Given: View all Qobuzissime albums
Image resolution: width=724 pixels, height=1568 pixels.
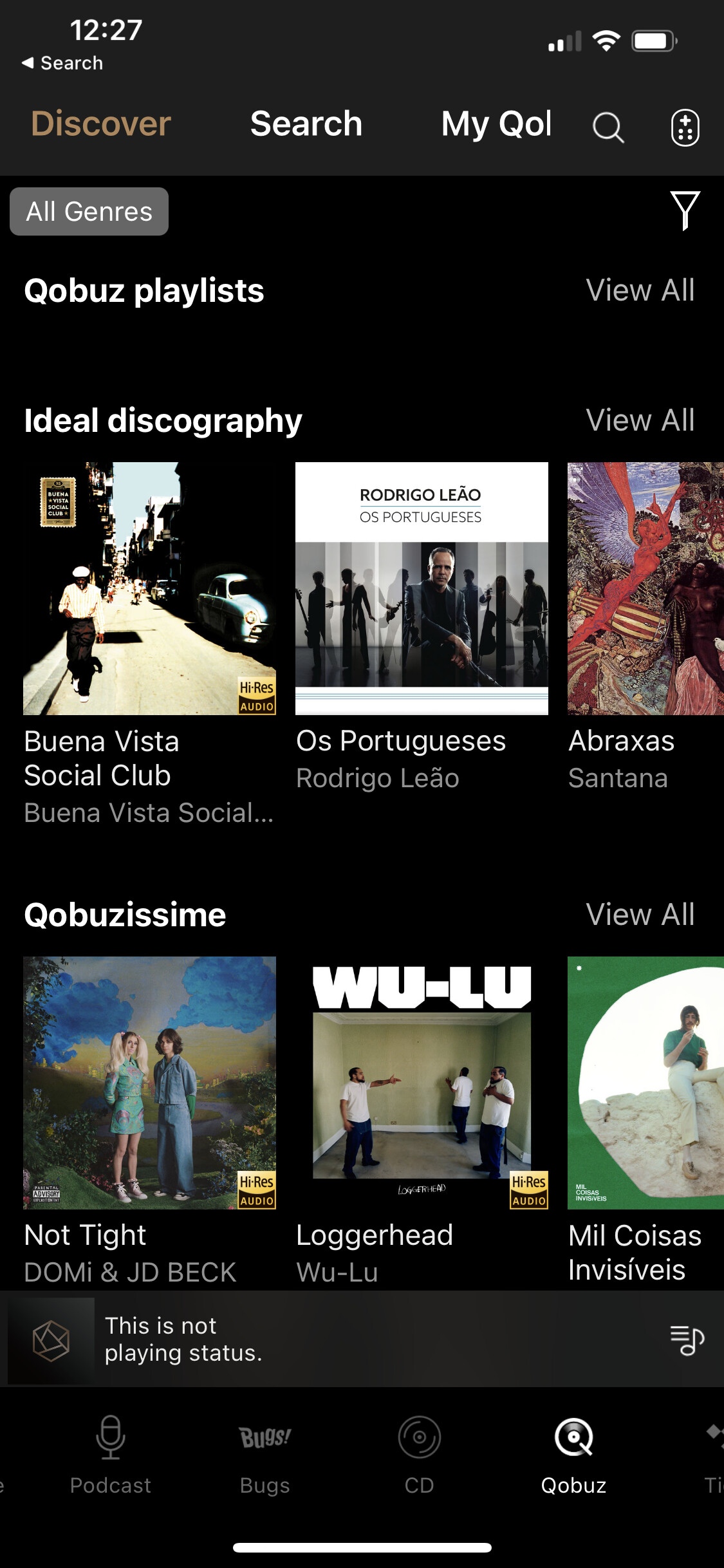Looking at the screenshot, I should [640, 915].
